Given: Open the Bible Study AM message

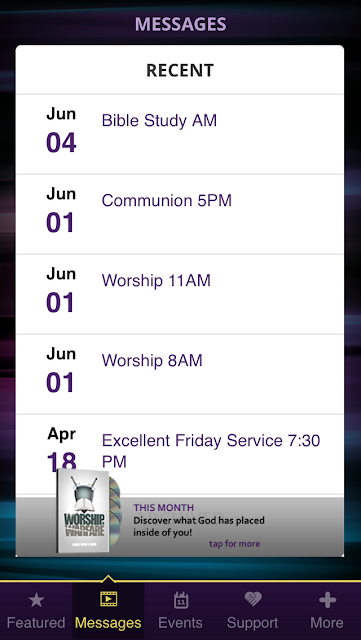Looking at the screenshot, I should pyautogui.click(x=180, y=134).
